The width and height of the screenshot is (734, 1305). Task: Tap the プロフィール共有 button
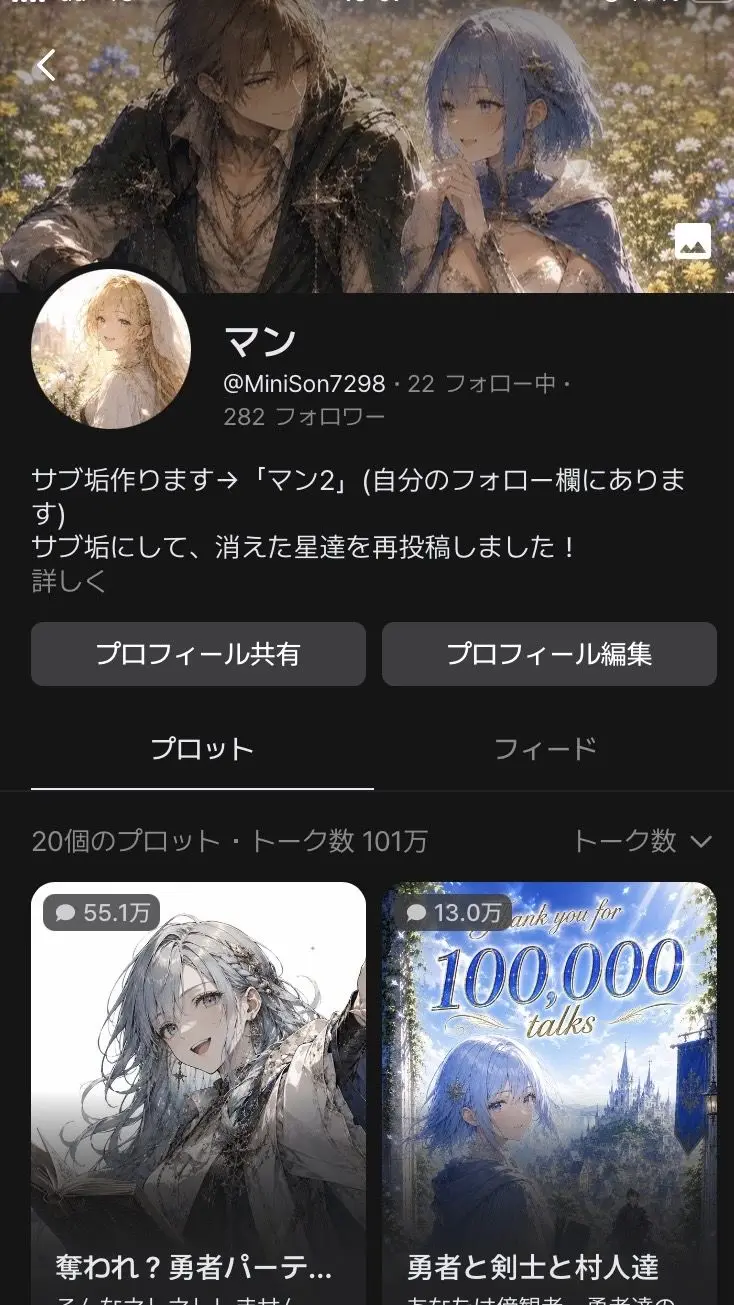pos(198,654)
